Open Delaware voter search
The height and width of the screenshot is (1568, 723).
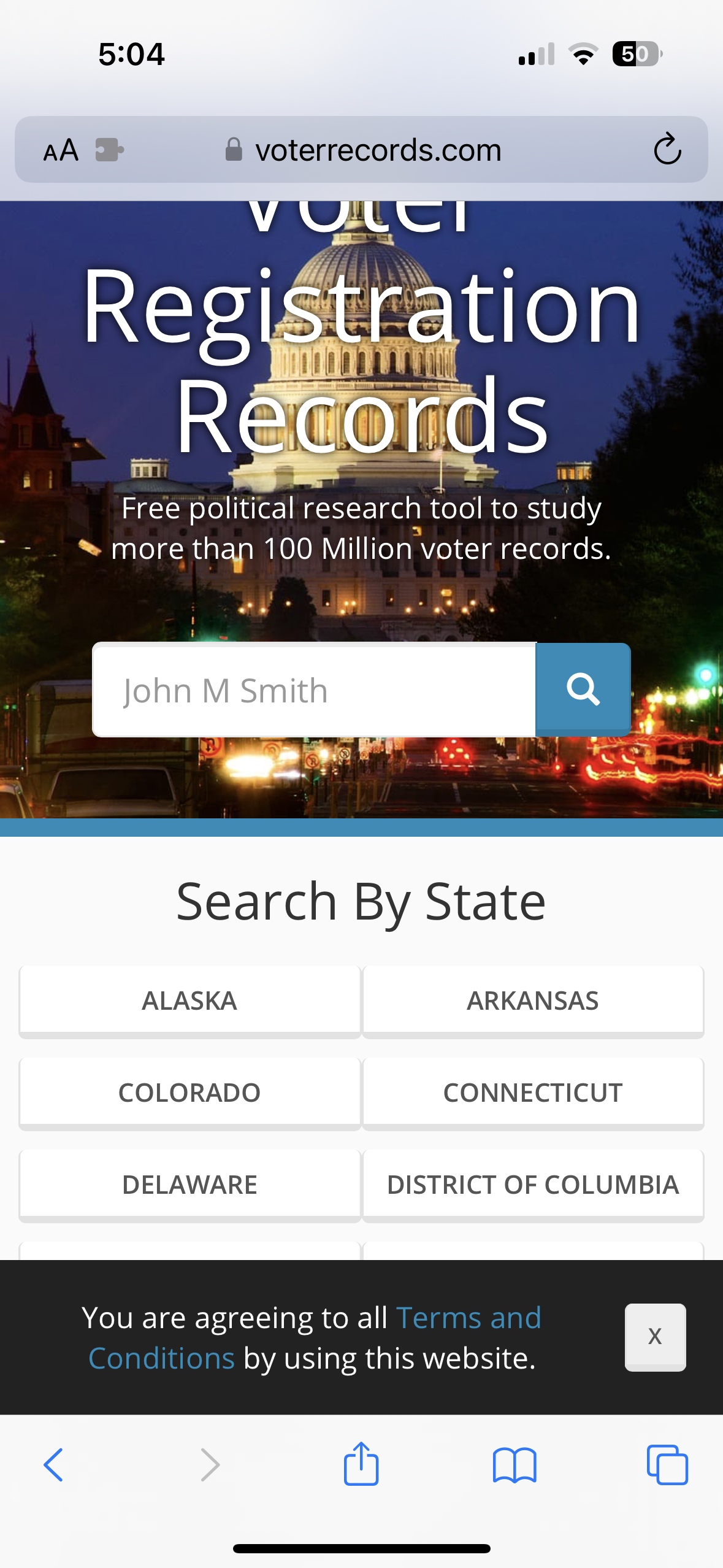click(x=189, y=1184)
